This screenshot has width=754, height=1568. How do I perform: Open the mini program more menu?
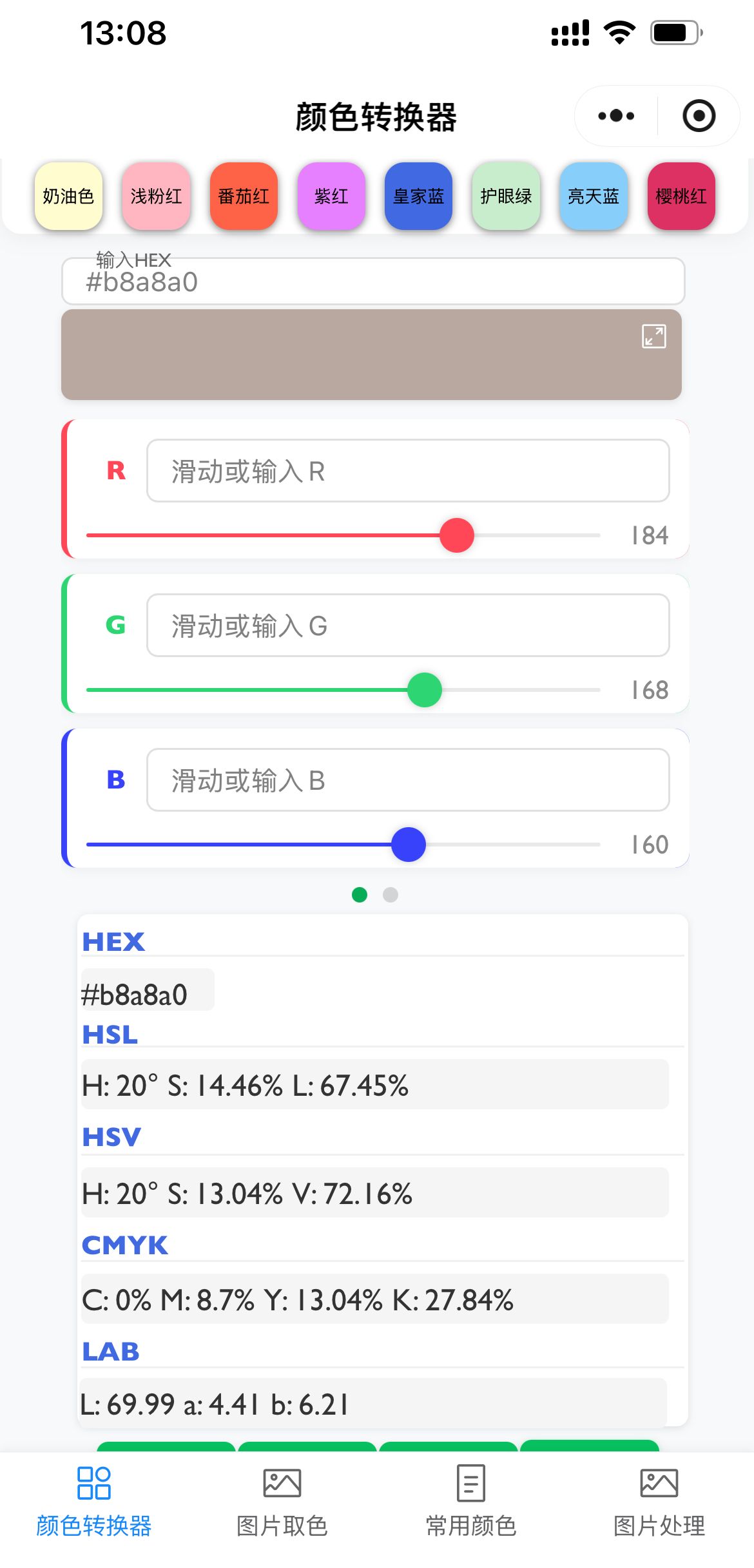[x=616, y=116]
